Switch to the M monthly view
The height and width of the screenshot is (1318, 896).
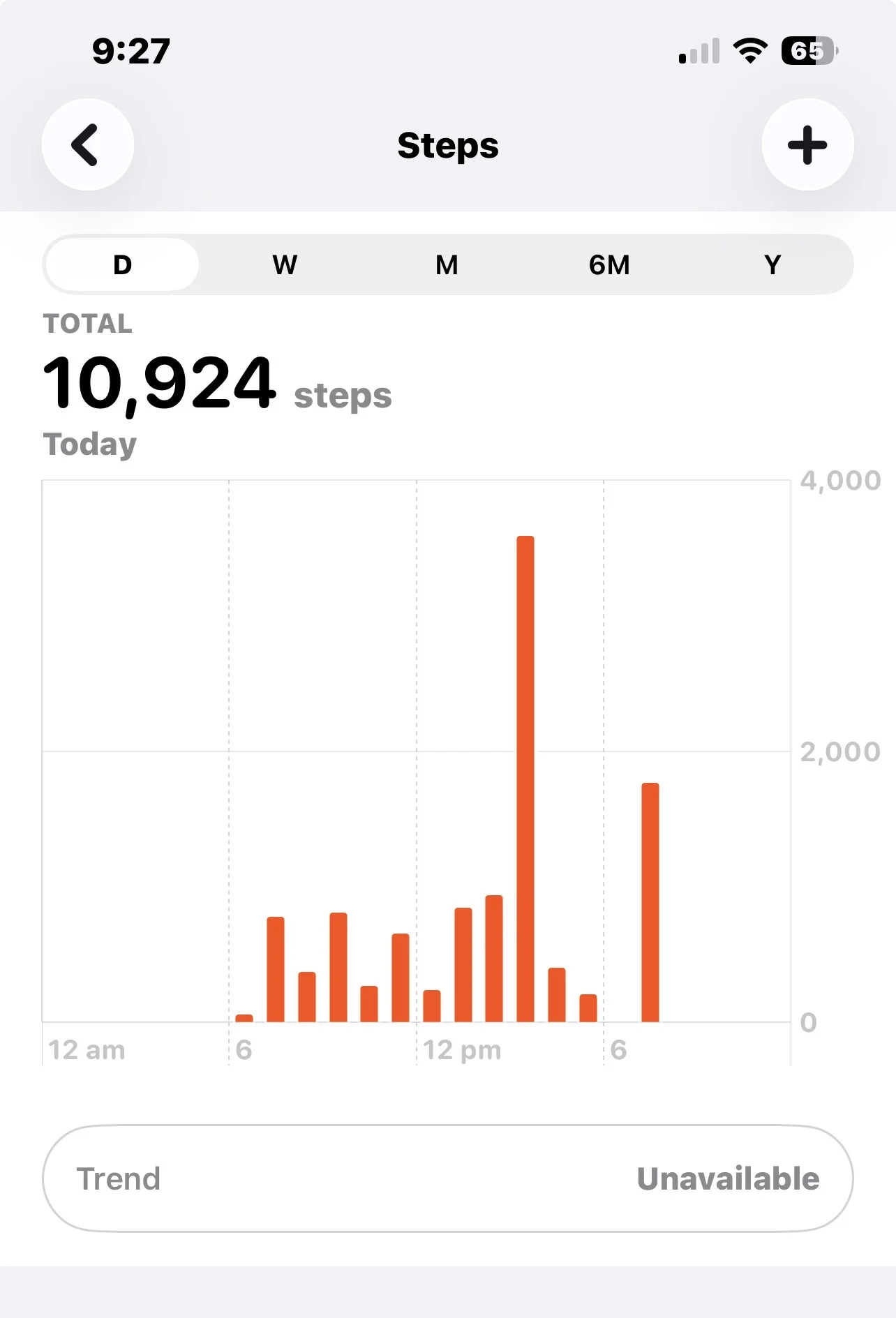447,265
